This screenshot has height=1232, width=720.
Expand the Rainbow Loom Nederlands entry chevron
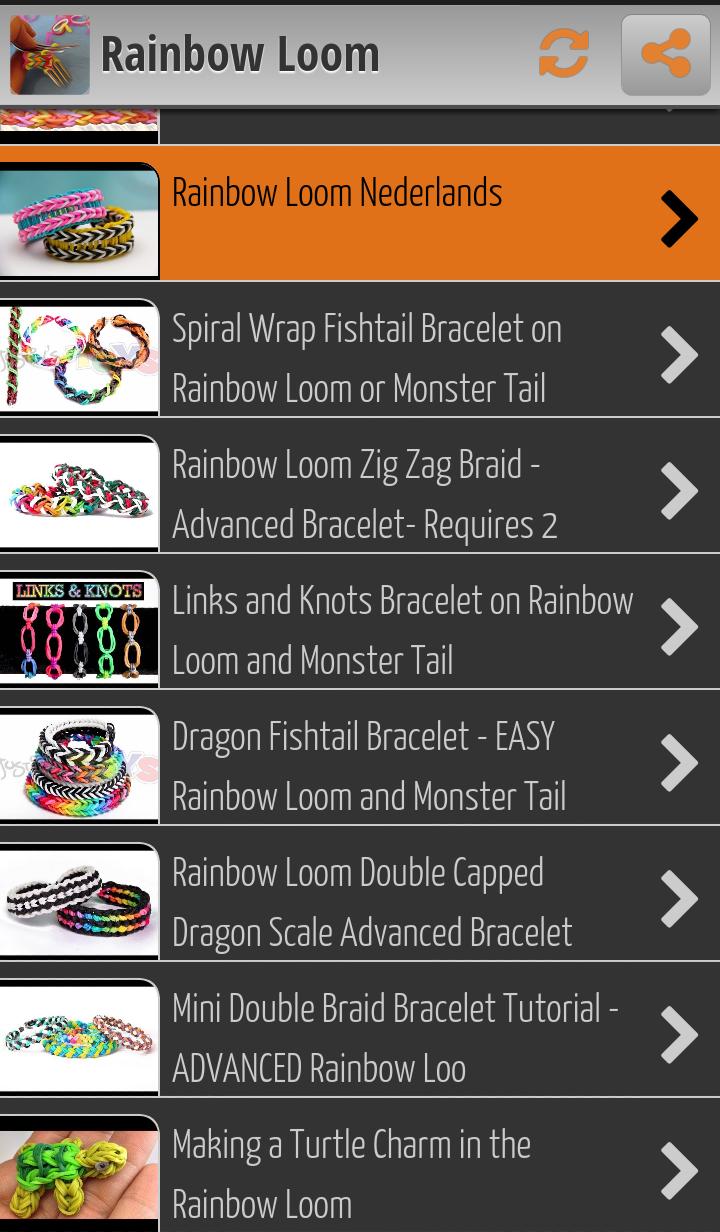click(x=678, y=218)
